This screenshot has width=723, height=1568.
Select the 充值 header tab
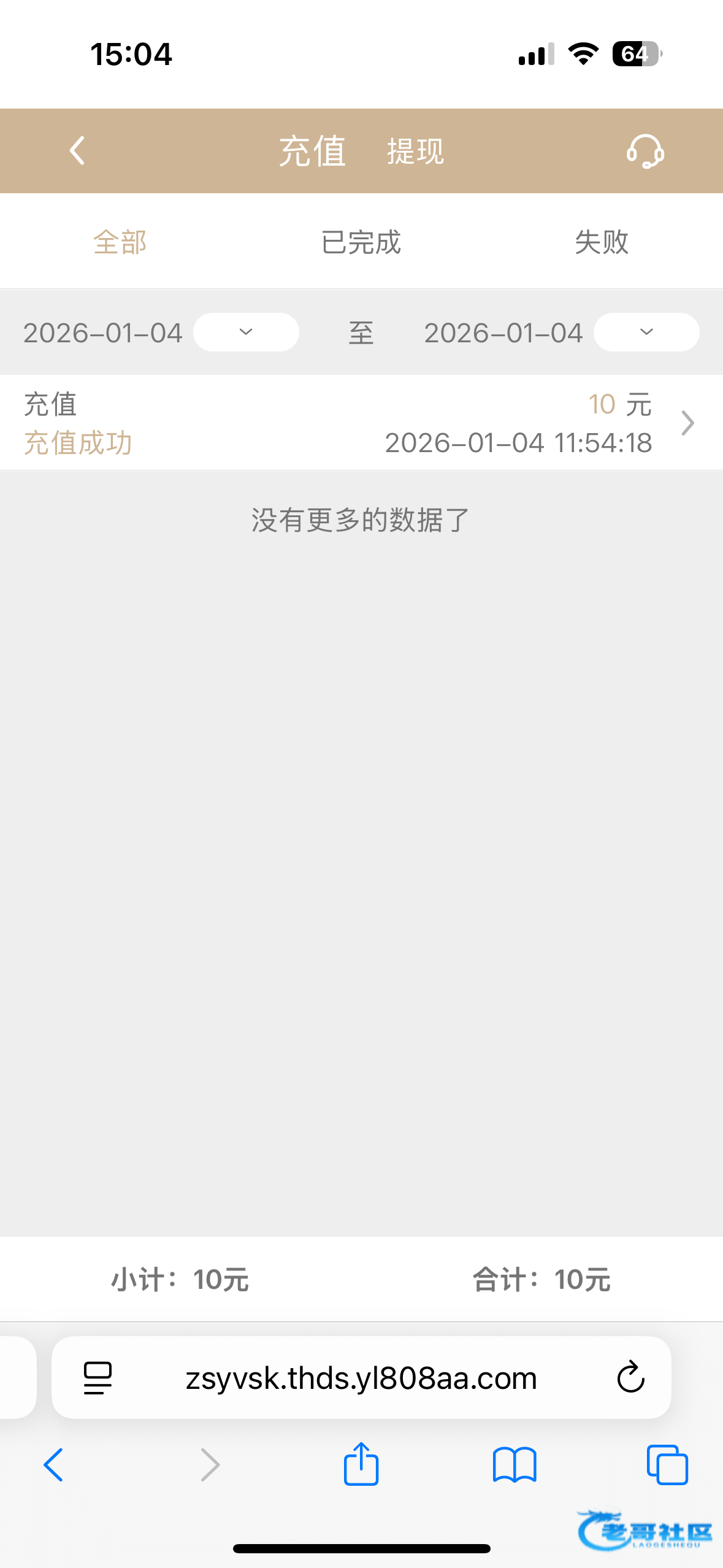point(312,152)
